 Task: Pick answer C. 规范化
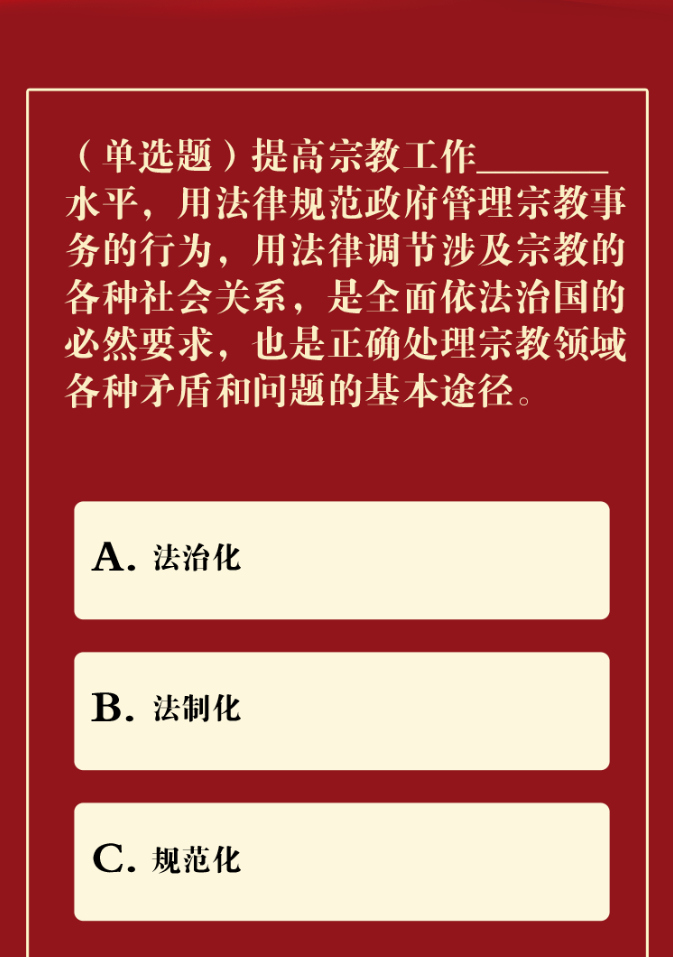(x=341, y=861)
